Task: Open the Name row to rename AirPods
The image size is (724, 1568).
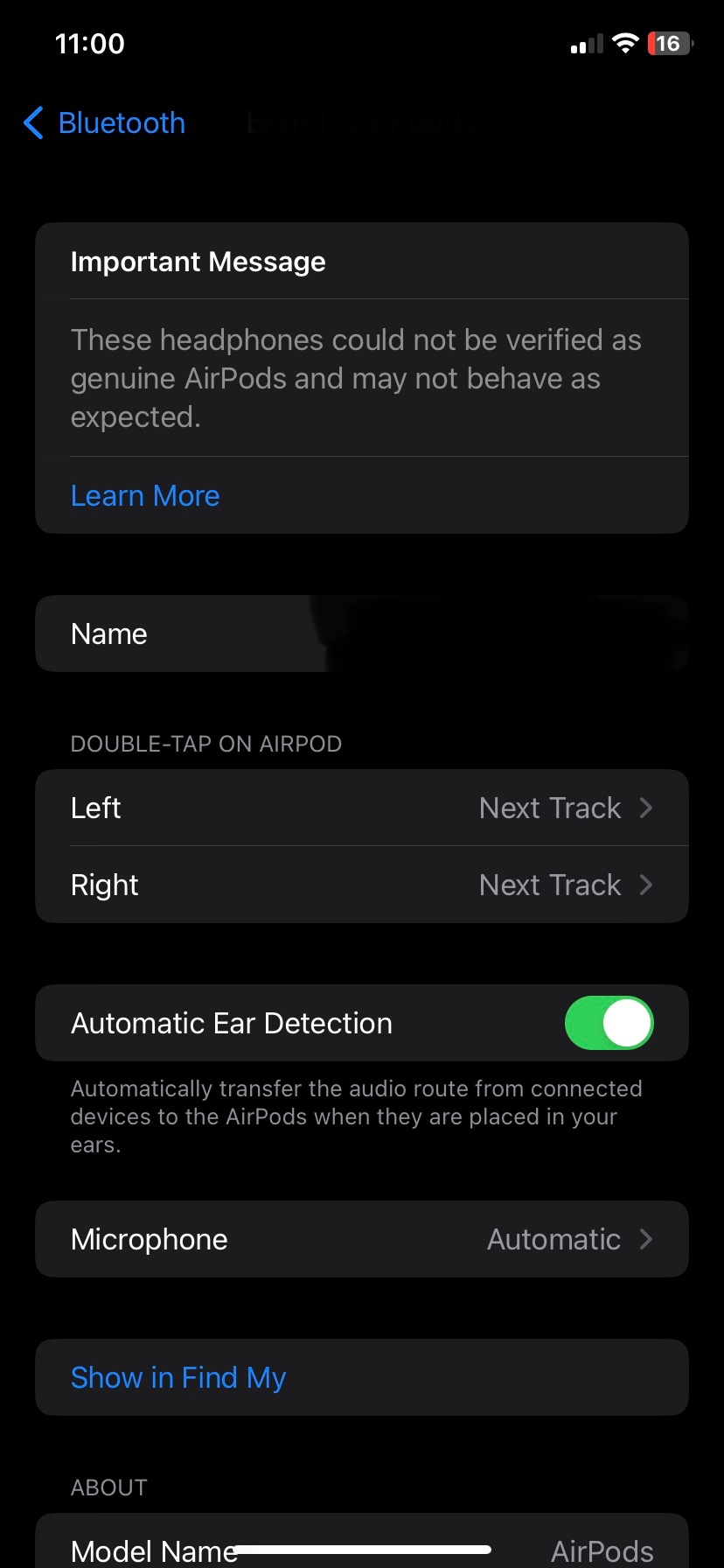Action: tap(362, 634)
